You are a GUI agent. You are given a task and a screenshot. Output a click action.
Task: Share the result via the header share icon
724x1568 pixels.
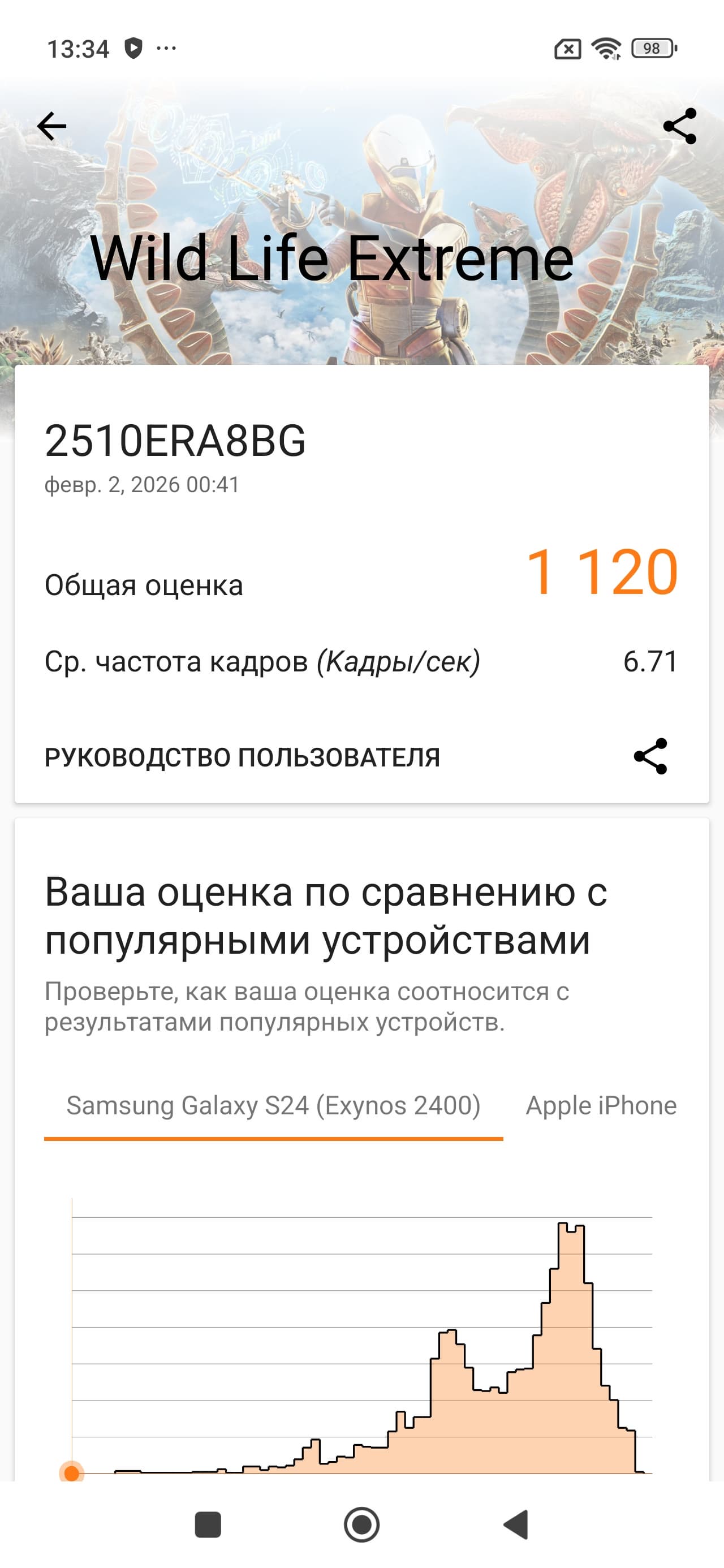679,127
